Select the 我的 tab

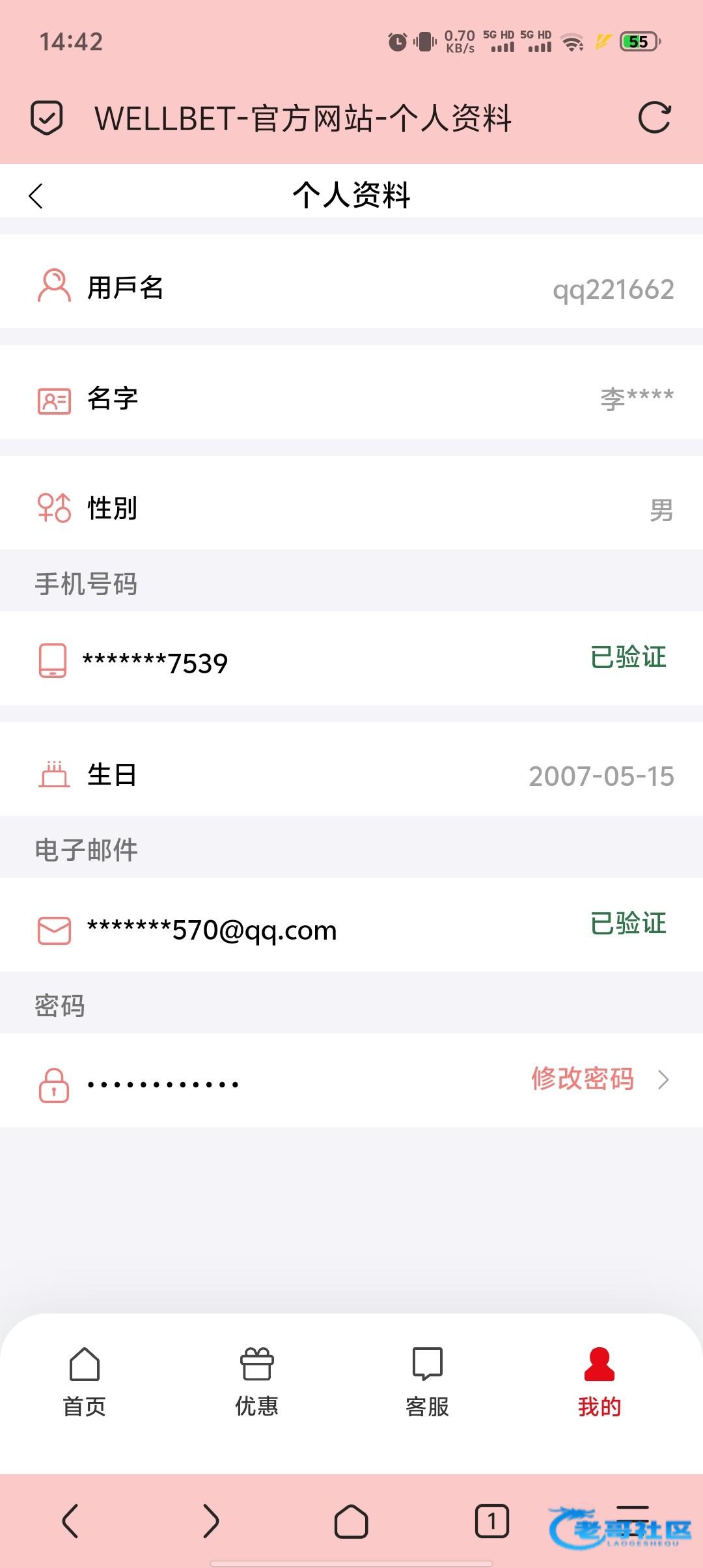coord(600,1382)
